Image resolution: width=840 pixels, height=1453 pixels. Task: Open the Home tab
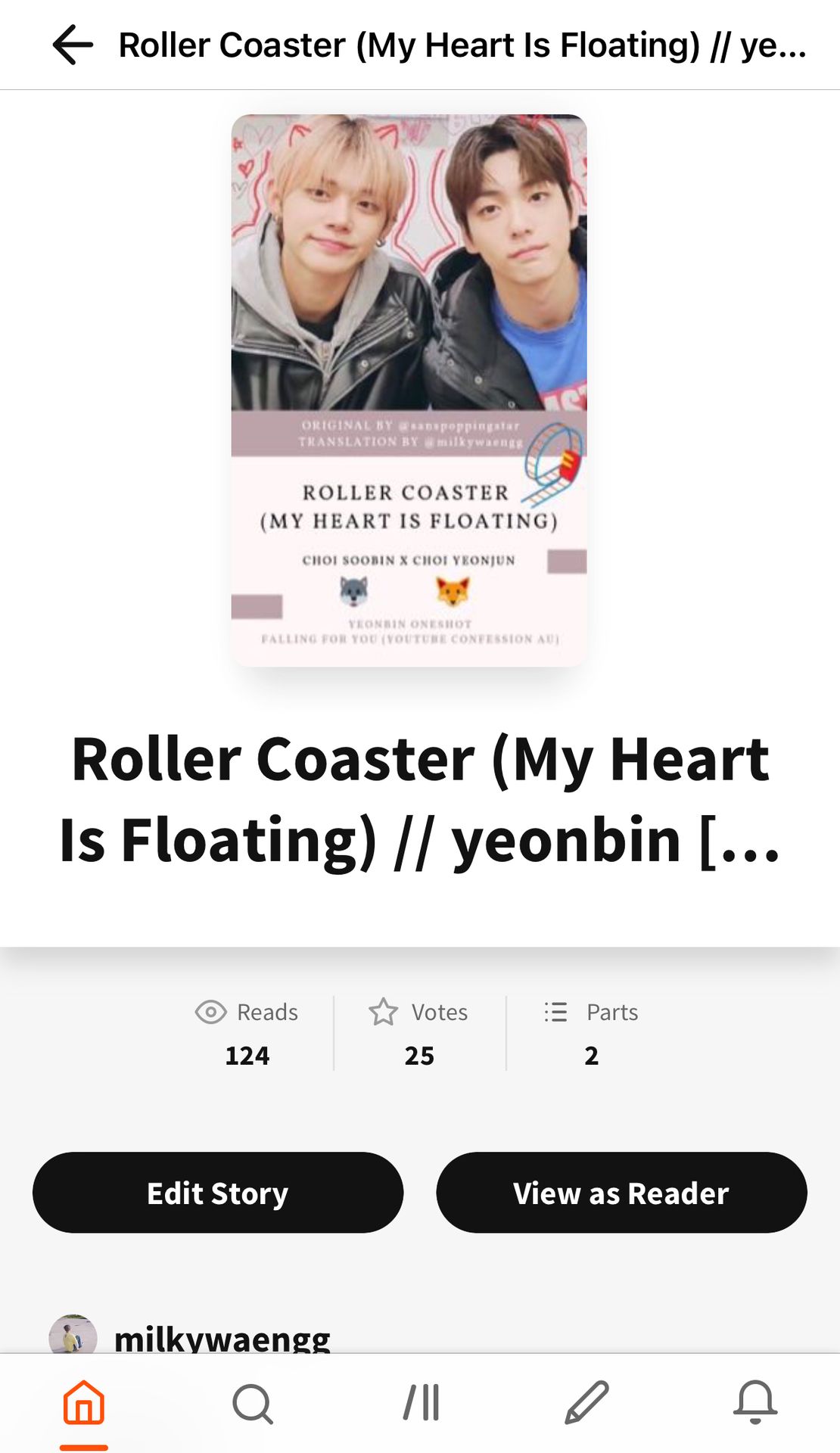tap(84, 1402)
